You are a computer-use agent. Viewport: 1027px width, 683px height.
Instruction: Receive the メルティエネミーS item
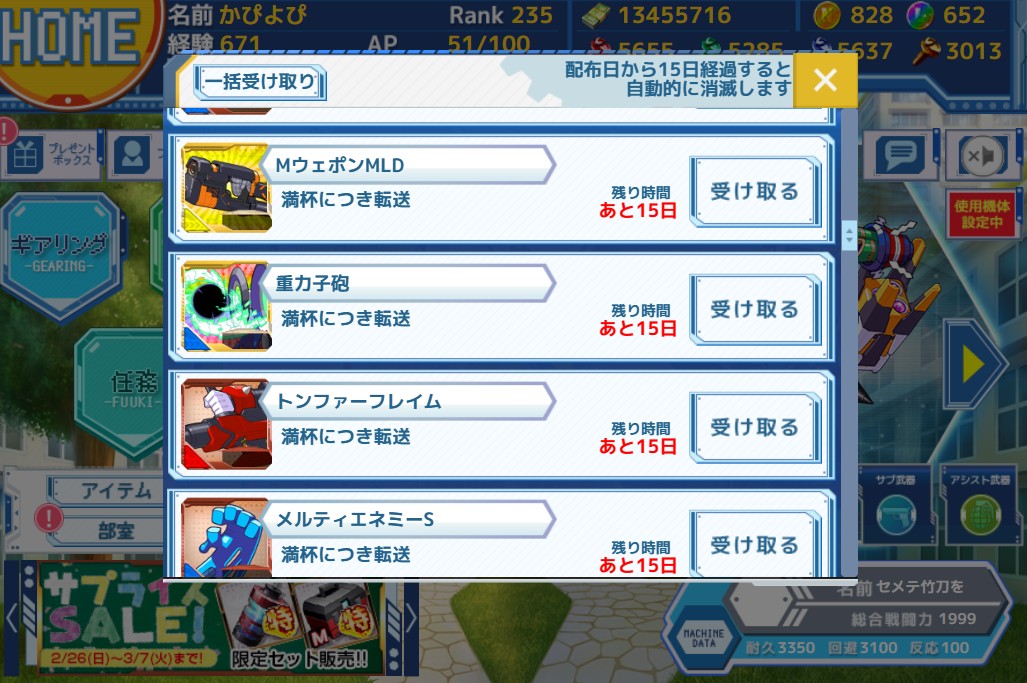[x=754, y=544]
